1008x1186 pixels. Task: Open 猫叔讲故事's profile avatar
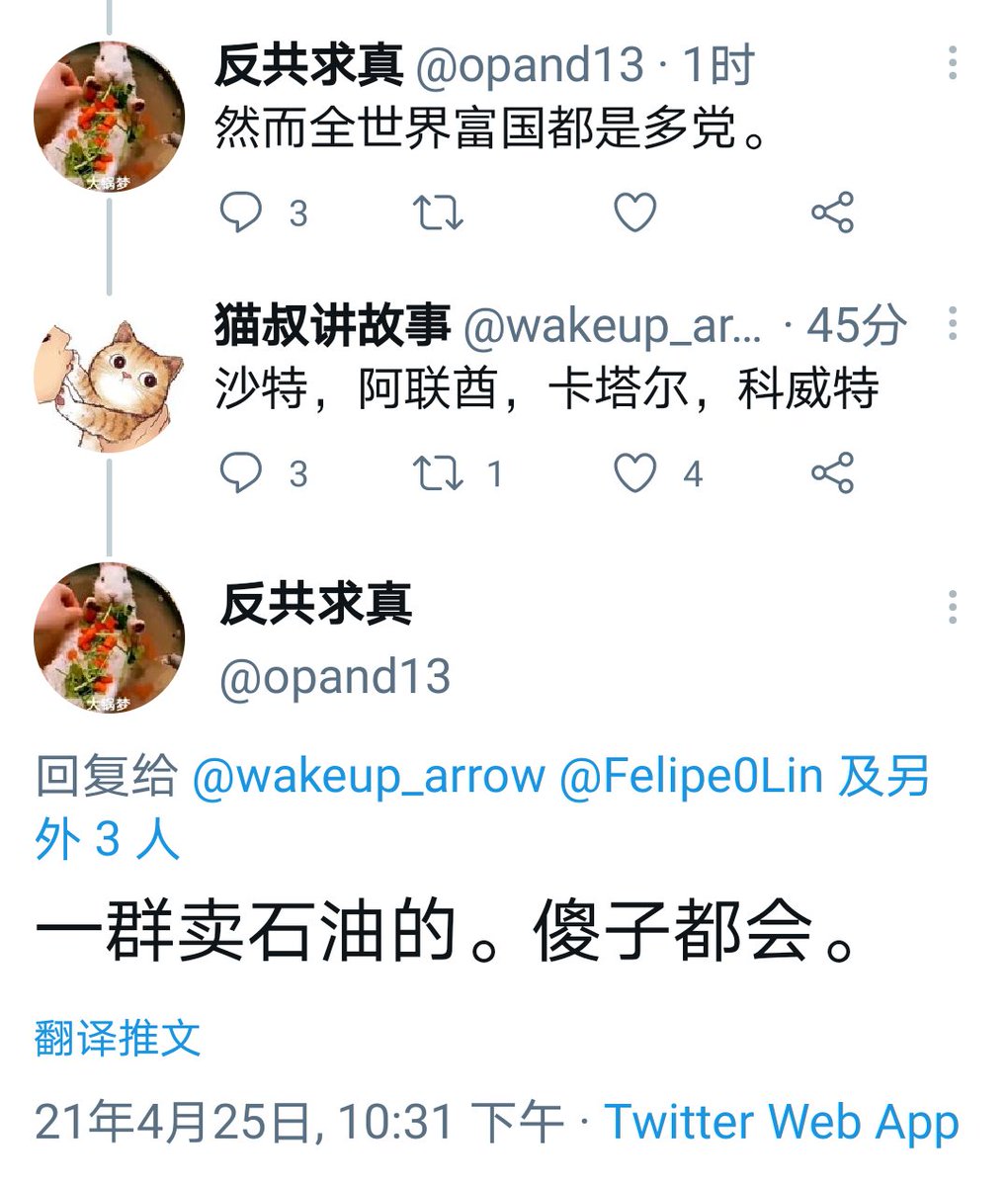[x=109, y=383]
